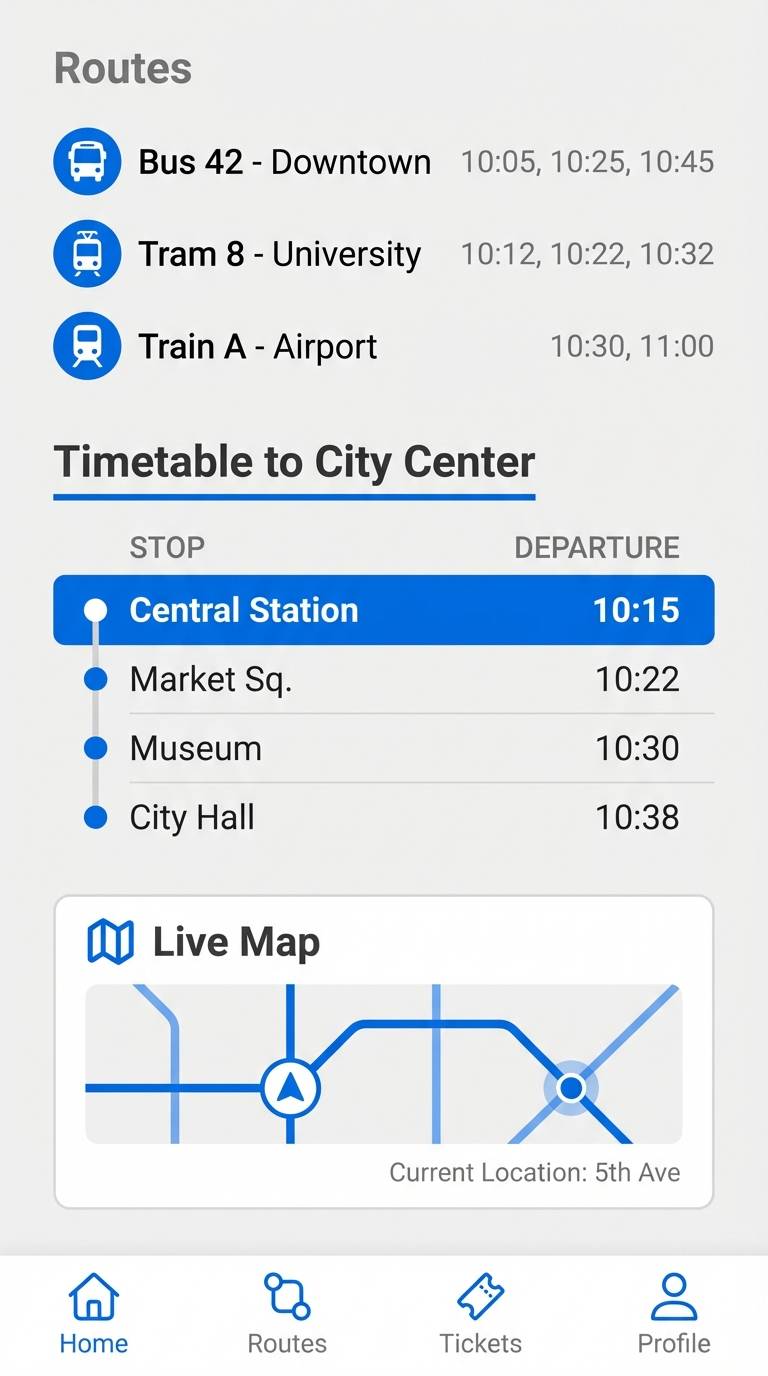Switch to the Routes tab
The image size is (768, 1376).
coord(286,1318)
